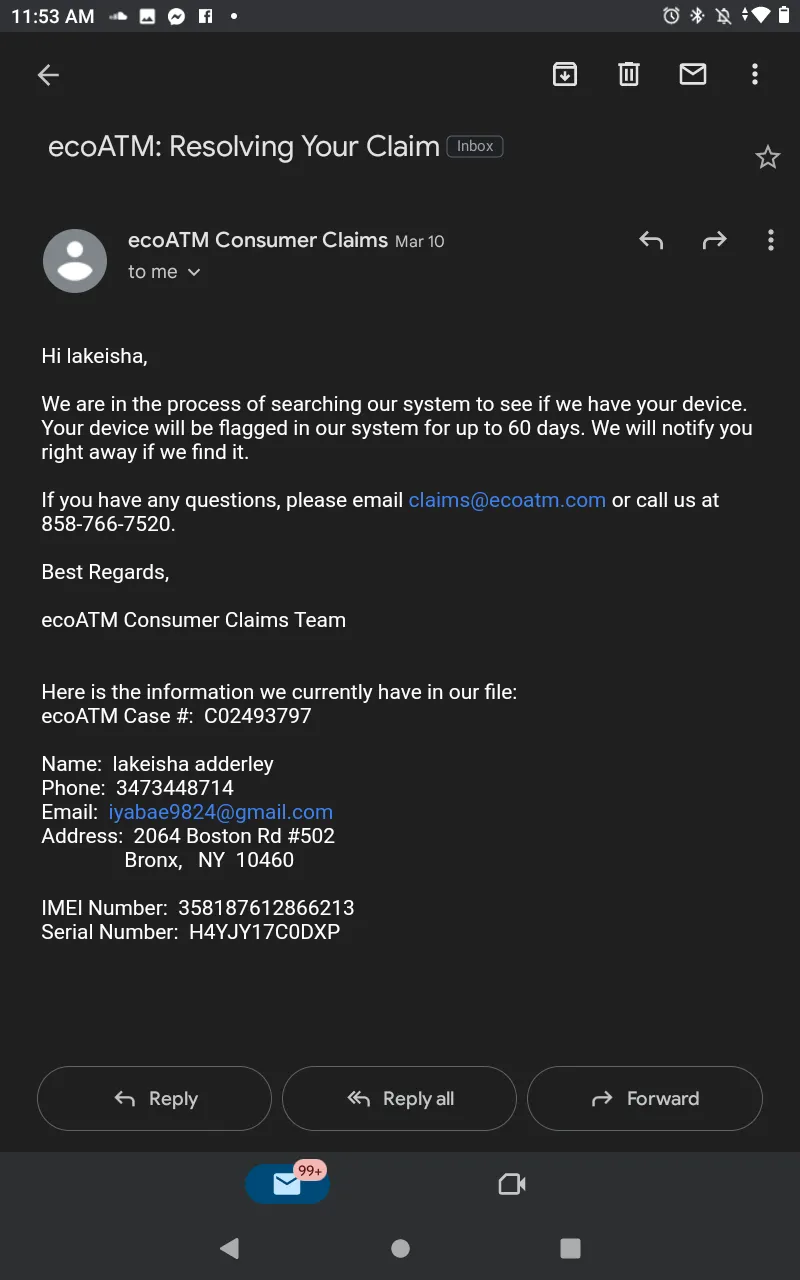Star the ecoATM claim email
This screenshot has width=800, height=1280.
[767, 157]
